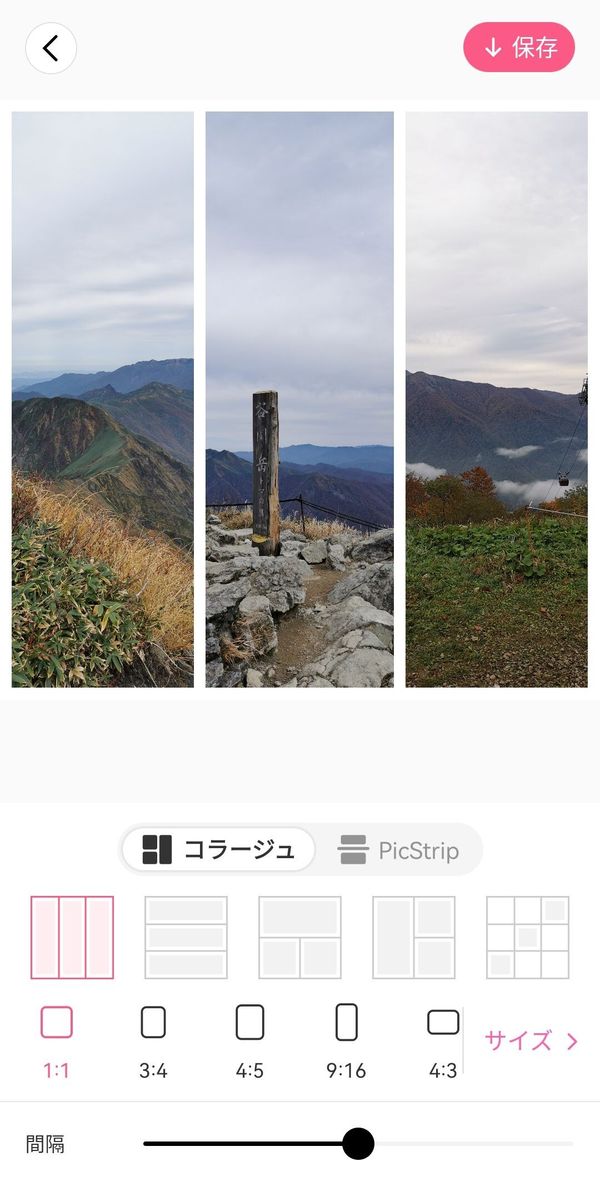Open the サイズ size options
The image size is (600, 1183).
(x=531, y=1041)
